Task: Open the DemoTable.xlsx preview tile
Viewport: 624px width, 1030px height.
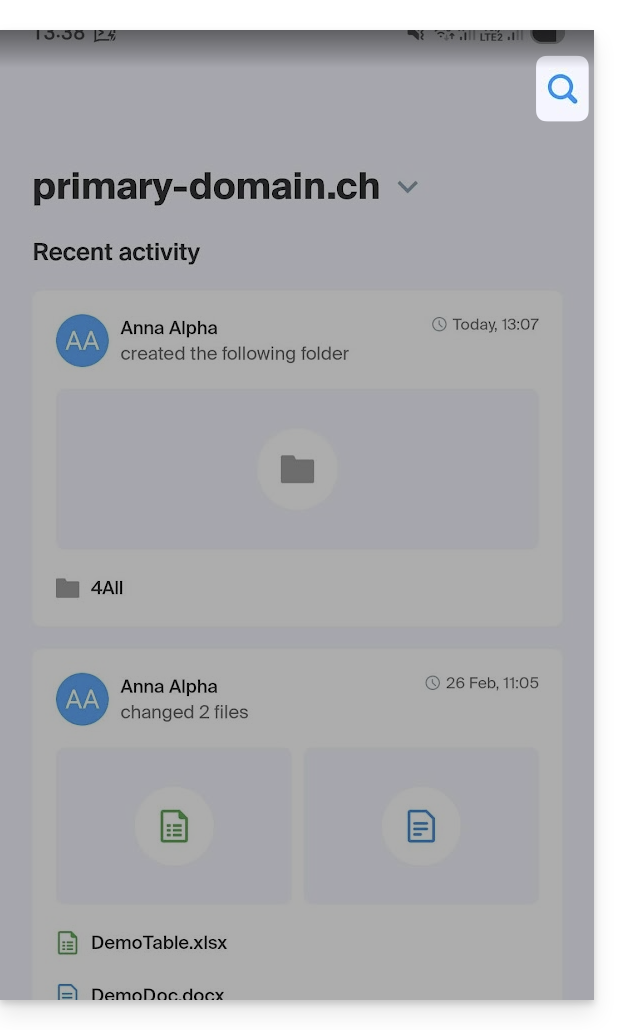Action: (x=174, y=826)
